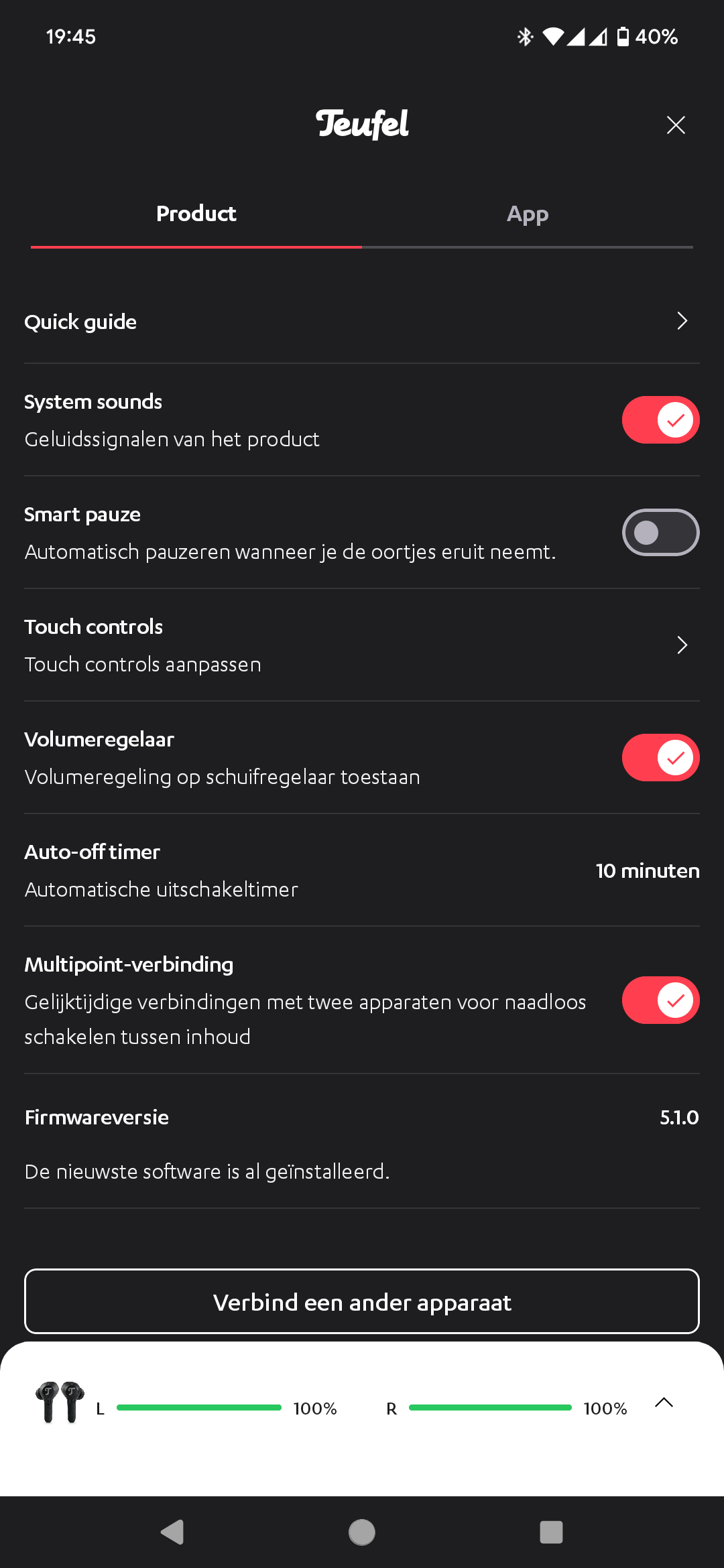
Task: Go back with the system back button
Action: pos(173,1532)
